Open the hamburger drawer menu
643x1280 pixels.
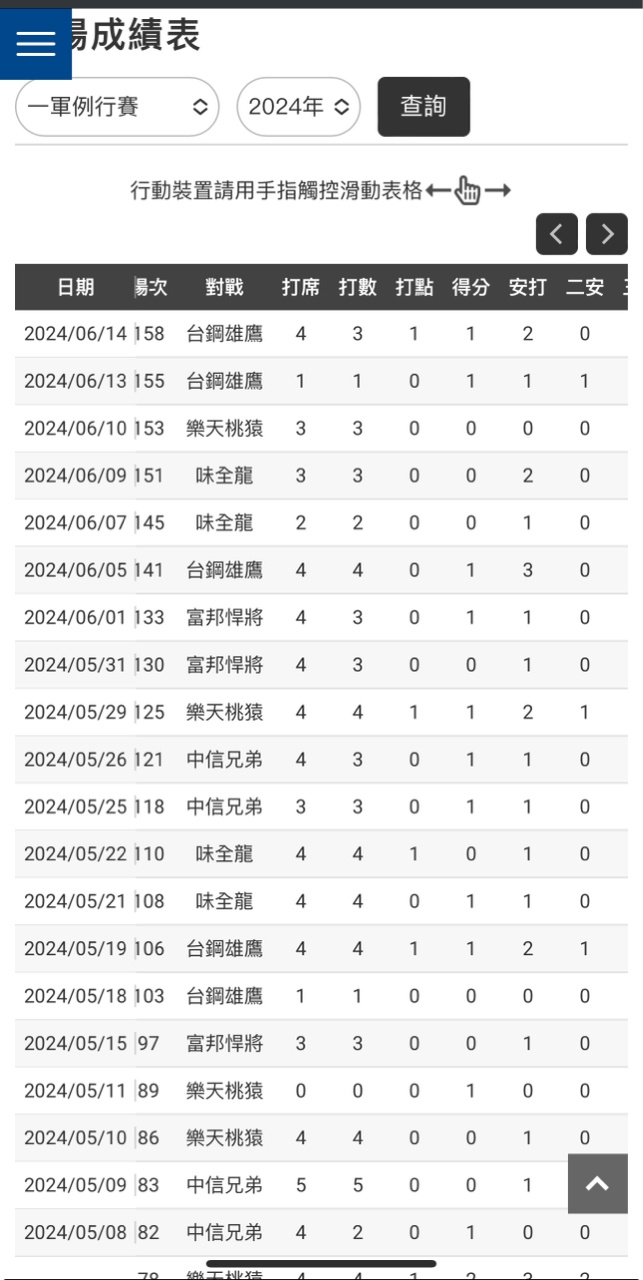coord(36,43)
